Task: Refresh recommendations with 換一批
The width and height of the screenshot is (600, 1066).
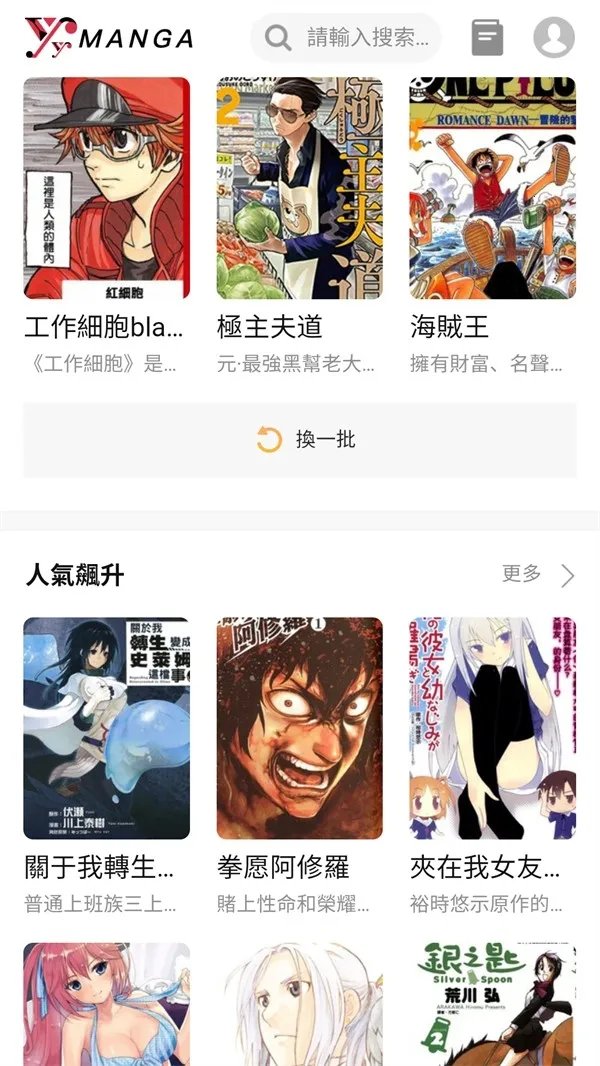Action: click(300, 440)
